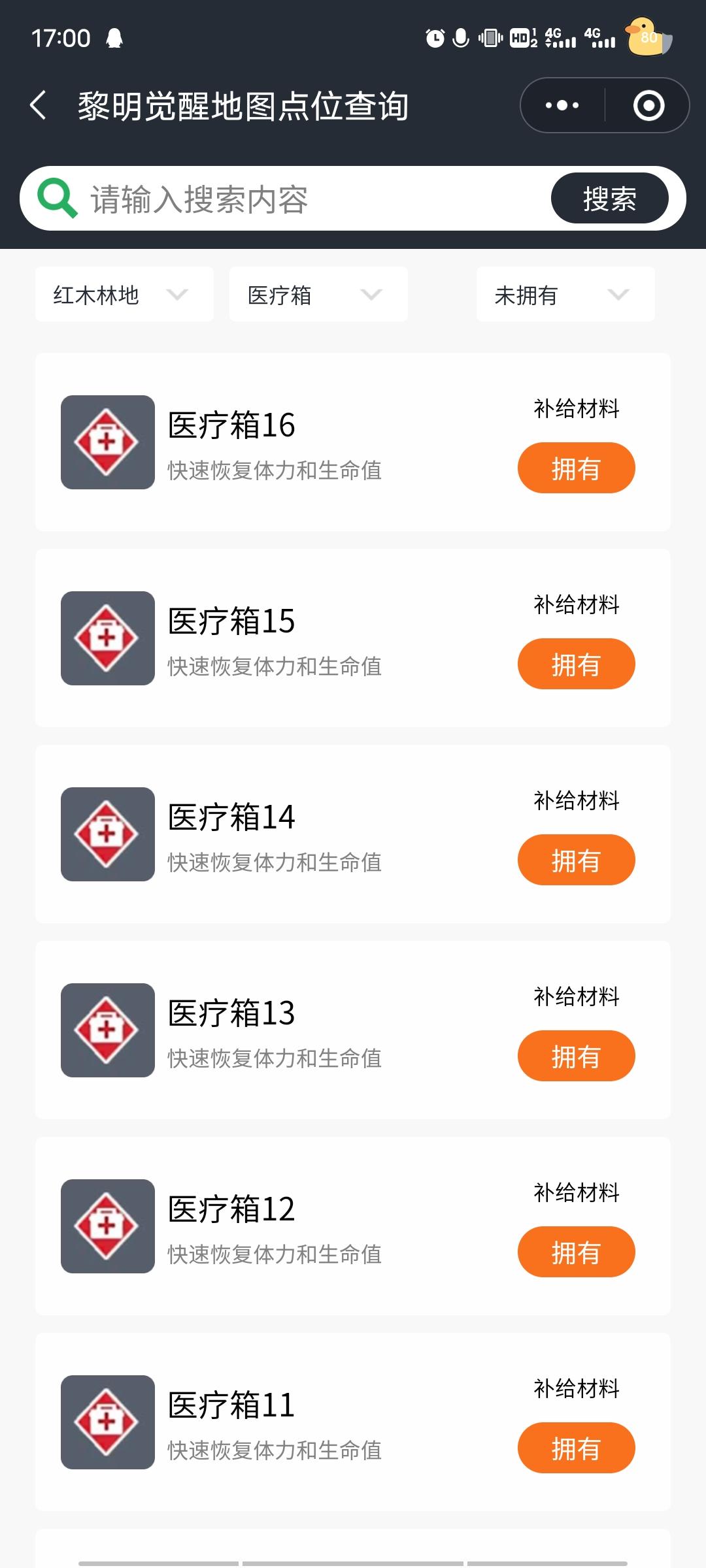Go back using the header arrow
706x1568 pixels.
tap(39, 105)
